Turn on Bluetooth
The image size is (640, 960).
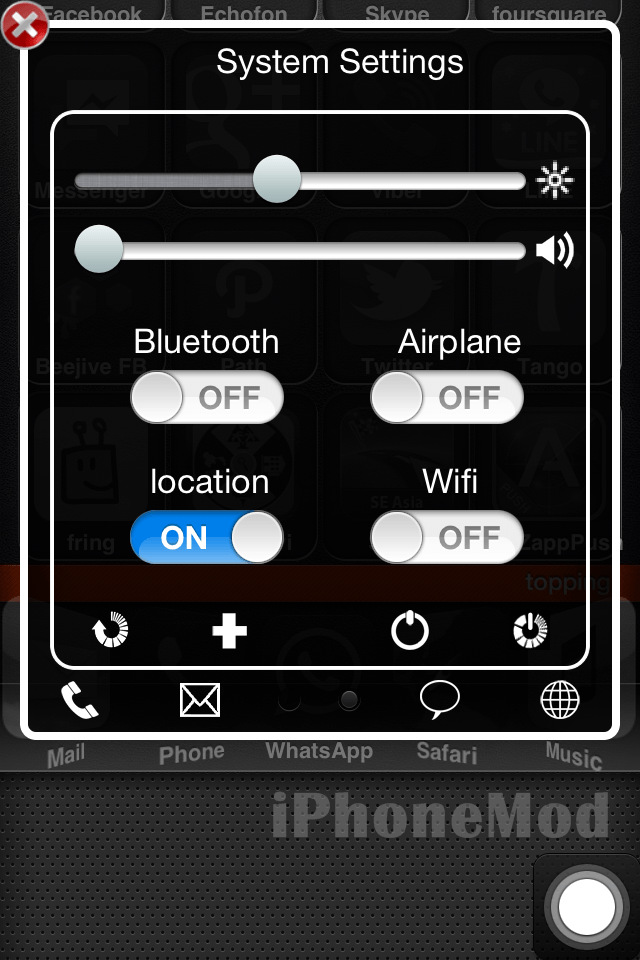click(207, 397)
